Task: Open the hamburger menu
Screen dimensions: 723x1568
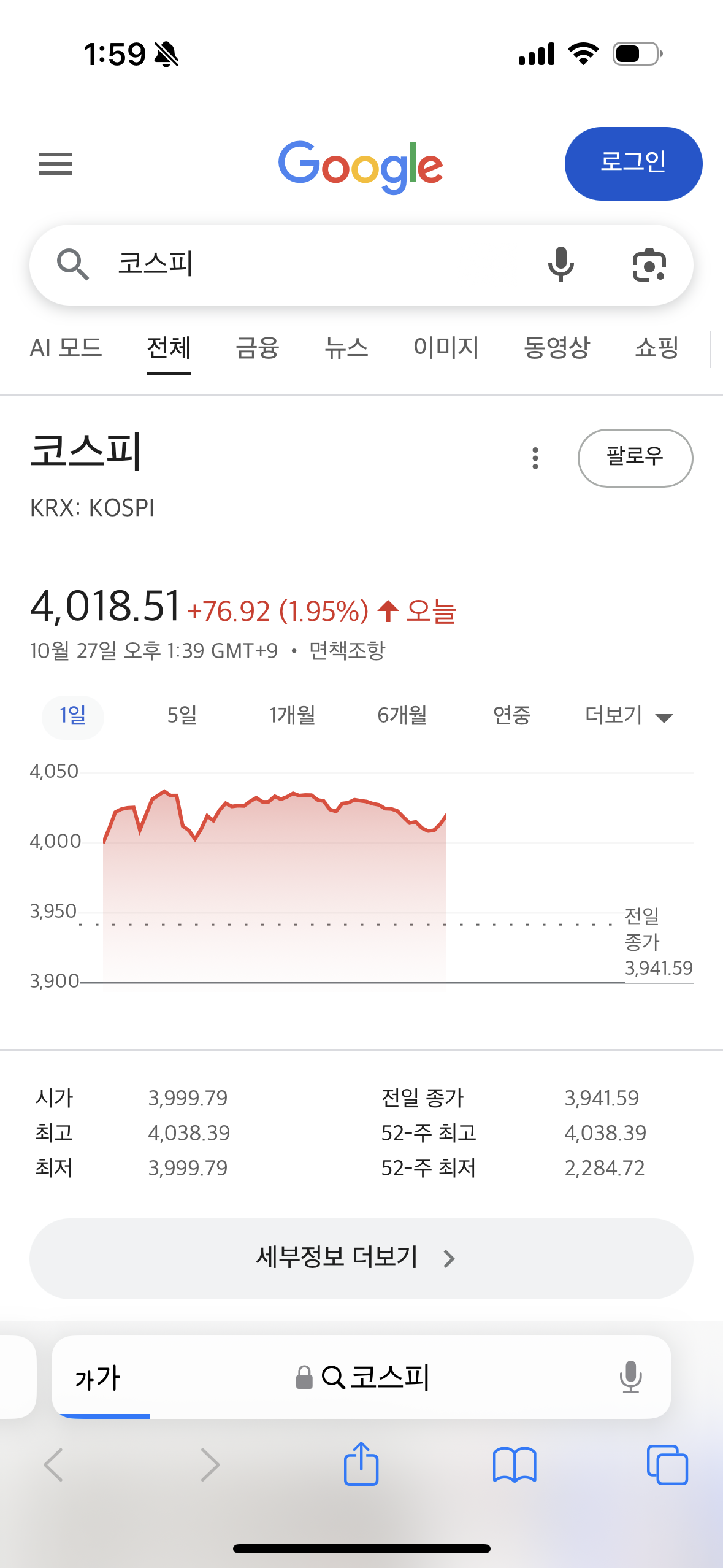Action: pos(55,164)
